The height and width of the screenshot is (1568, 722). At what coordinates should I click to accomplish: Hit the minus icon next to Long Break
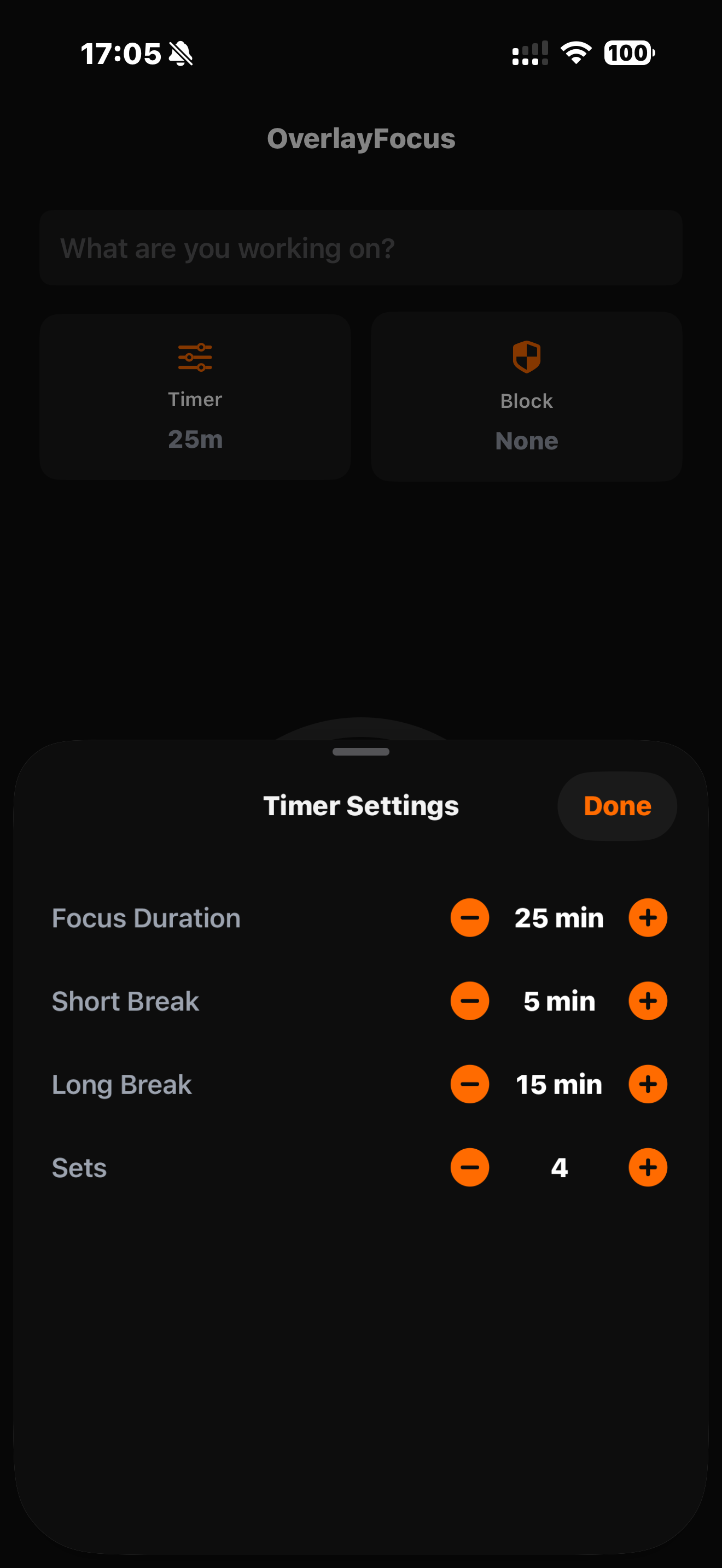[470, 1084]
